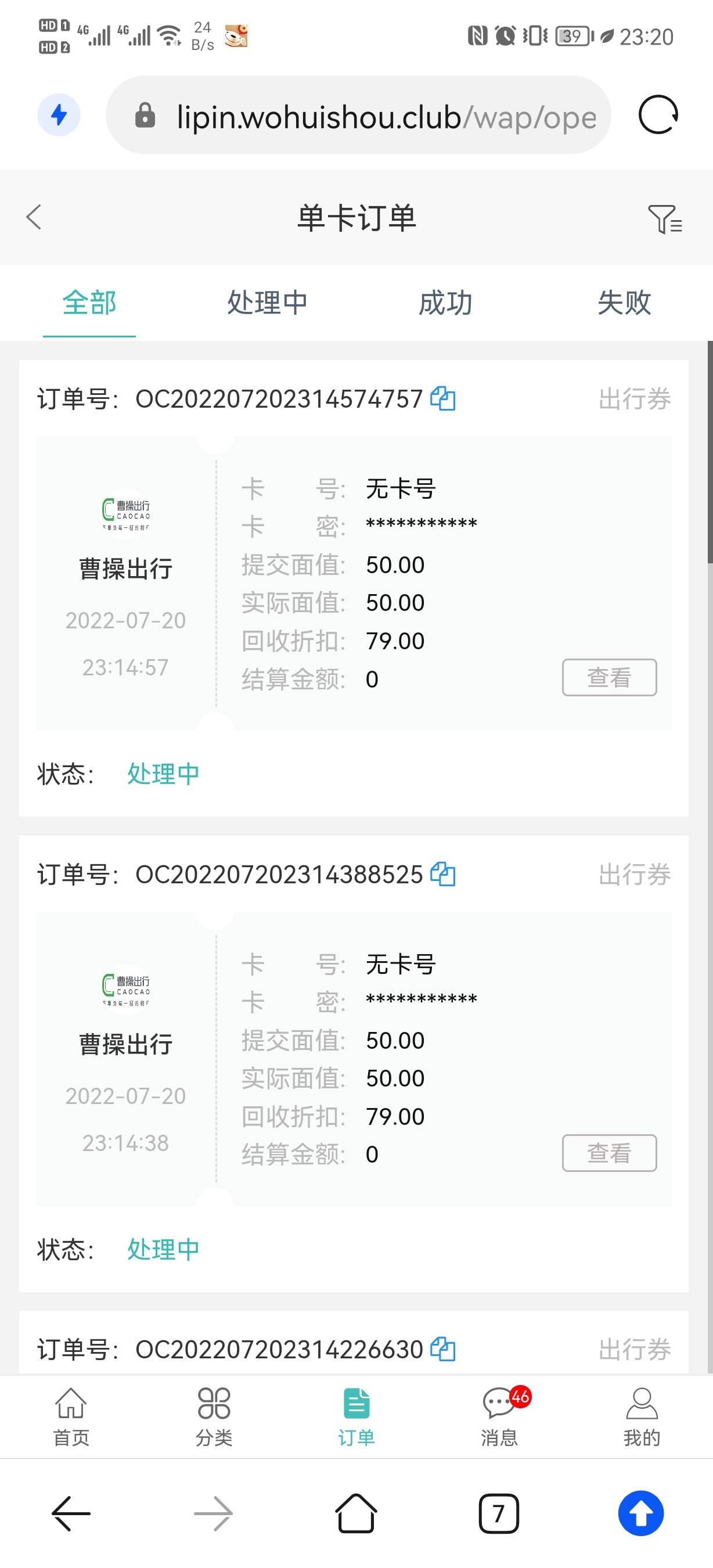Open 消息 with 46 unread

[499, 1416]
